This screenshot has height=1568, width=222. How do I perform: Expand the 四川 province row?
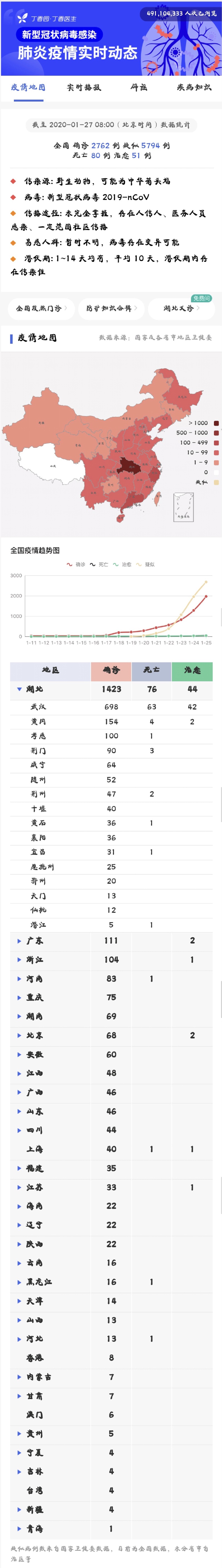(111, 1130)
